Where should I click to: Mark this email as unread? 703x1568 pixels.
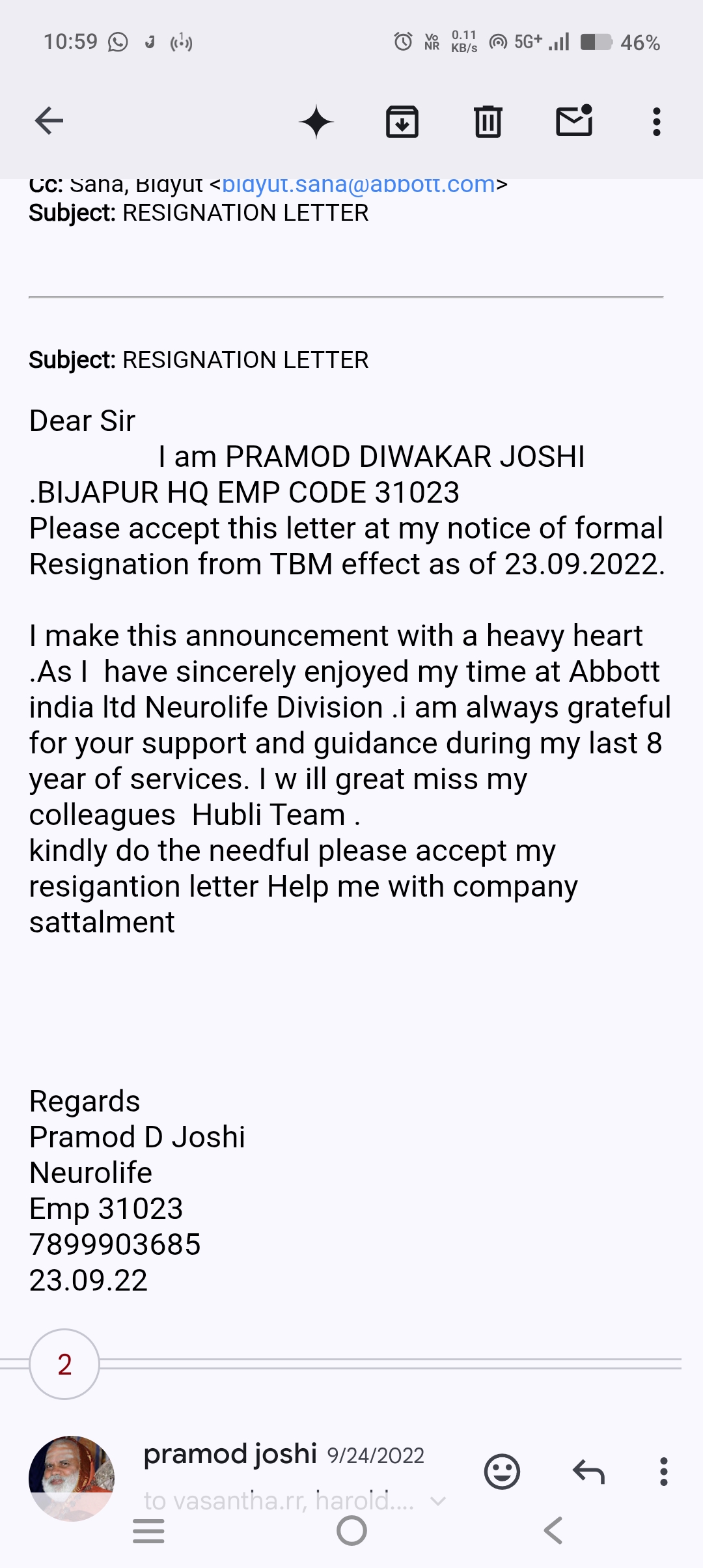tap(574, 121)
